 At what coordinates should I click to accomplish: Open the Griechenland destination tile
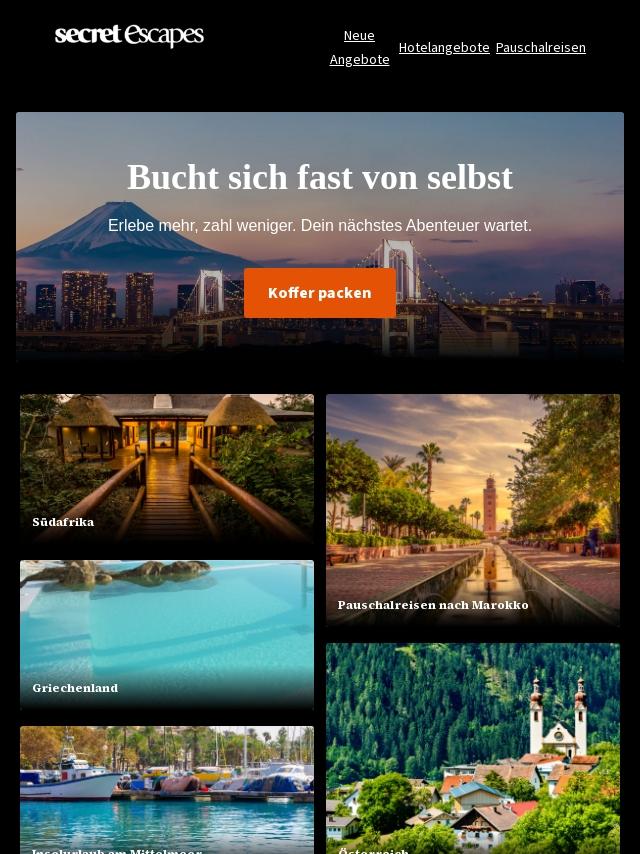pyautogui.click(x=167, y=634)
